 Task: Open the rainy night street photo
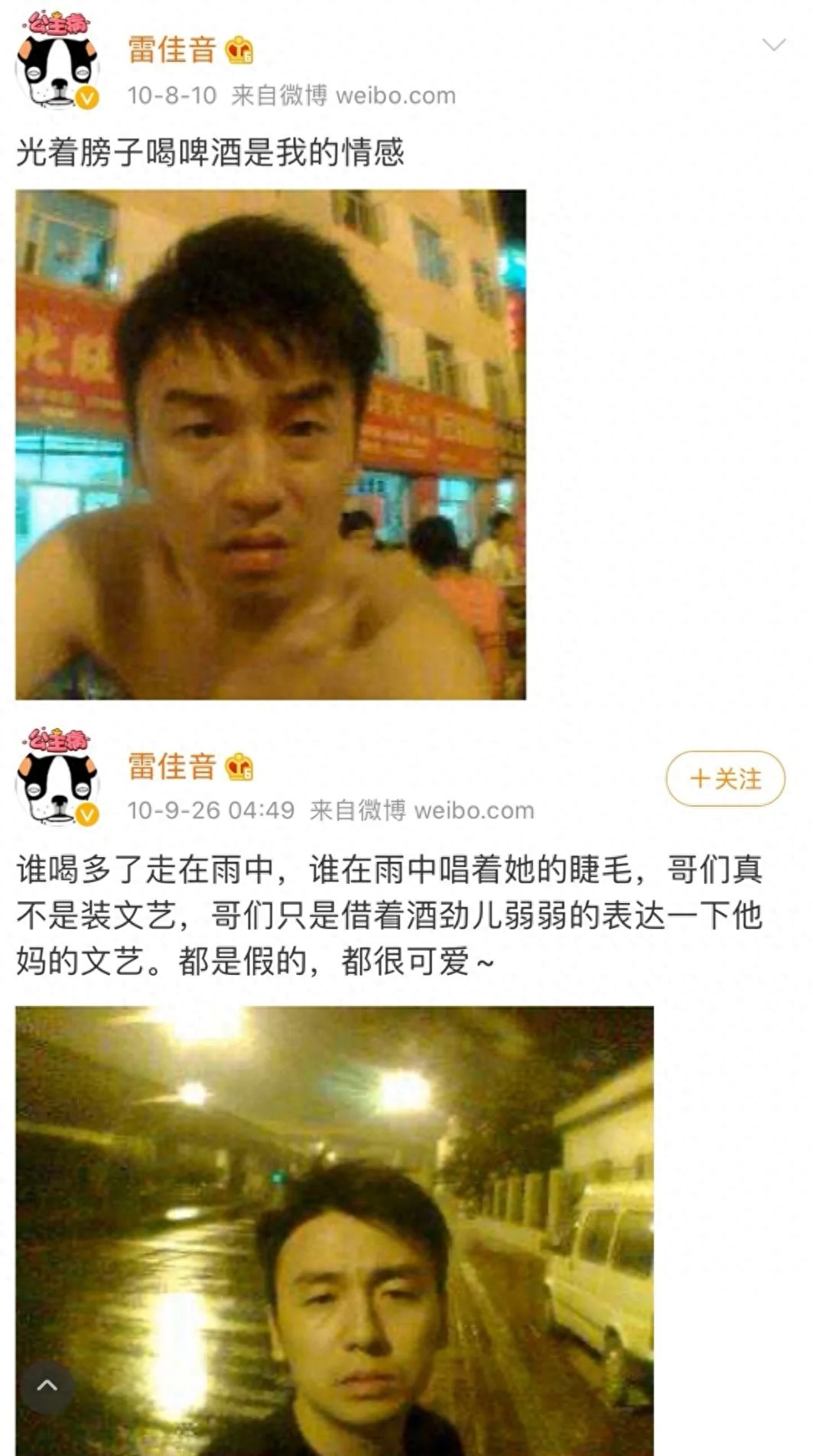click(x=334, y=1230)
